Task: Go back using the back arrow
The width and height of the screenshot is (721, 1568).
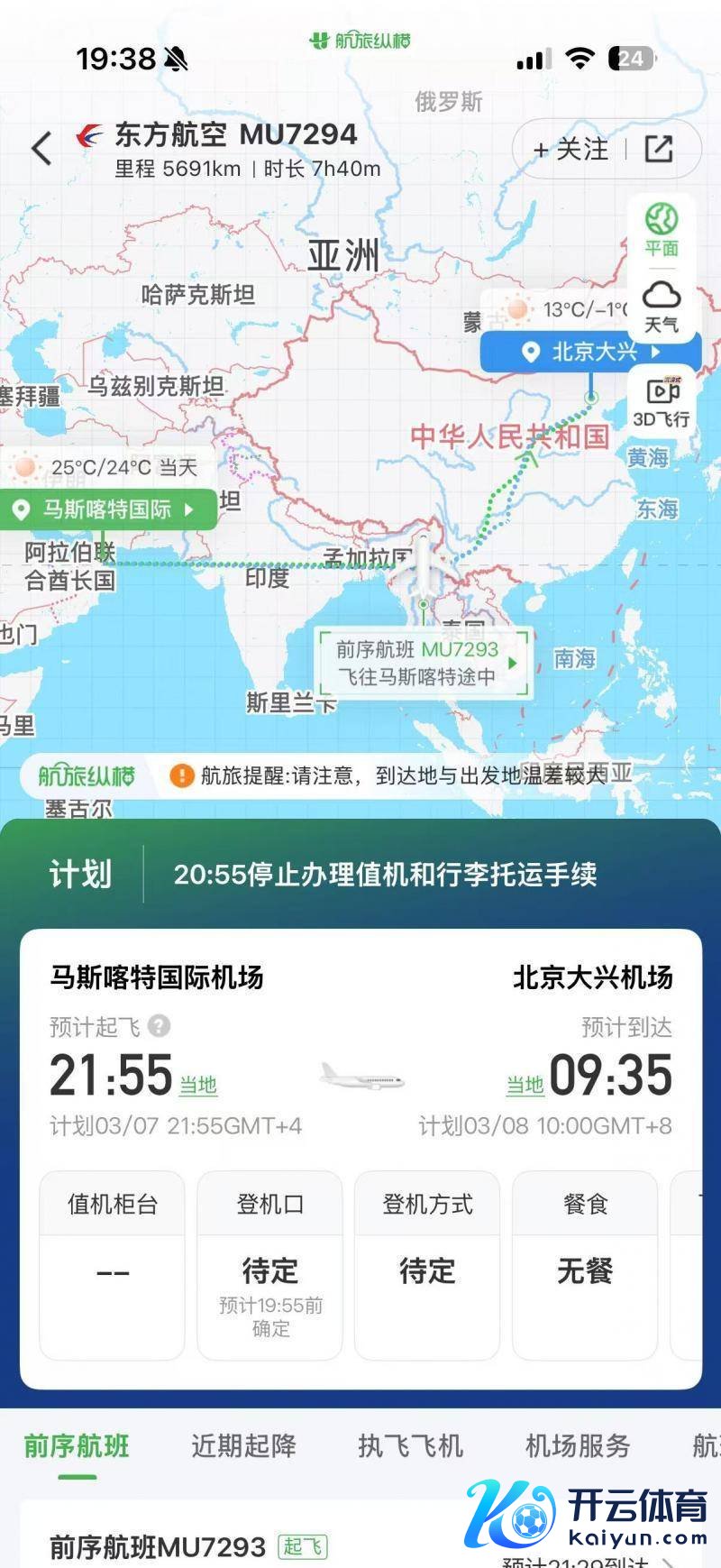Action: tap(41, 149)
